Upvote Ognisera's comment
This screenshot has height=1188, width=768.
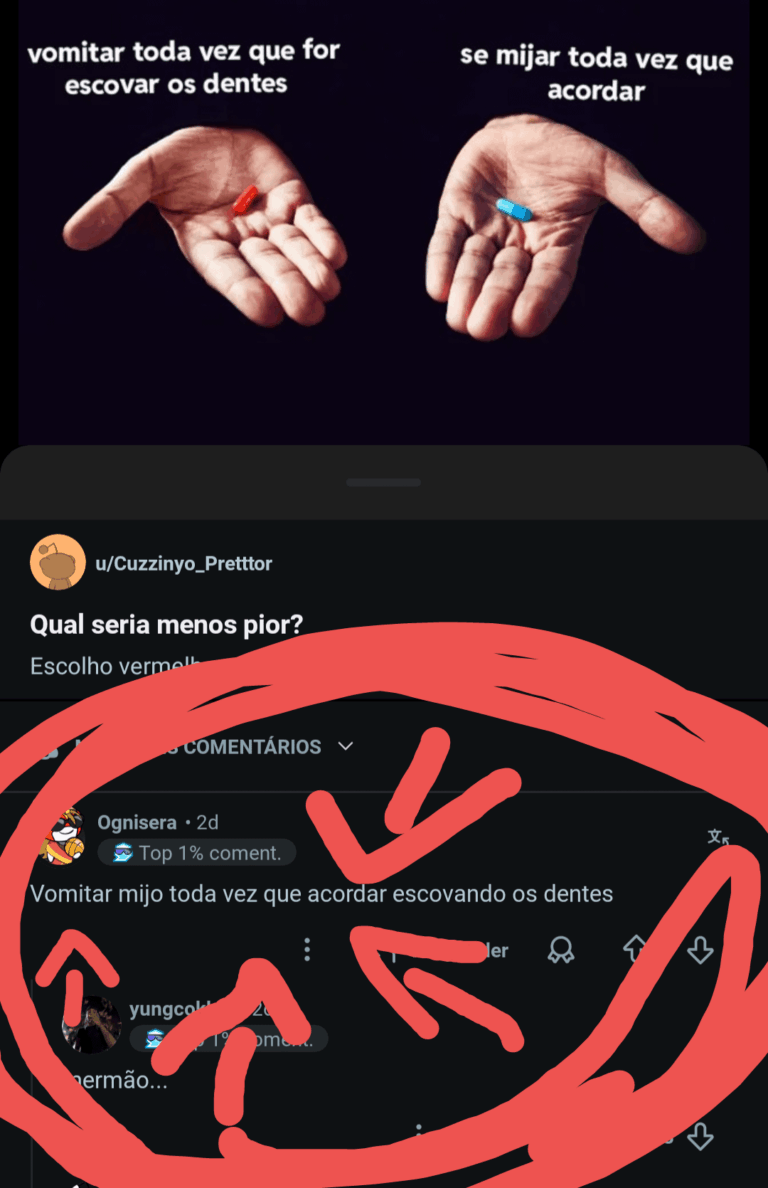pos(636,951)
